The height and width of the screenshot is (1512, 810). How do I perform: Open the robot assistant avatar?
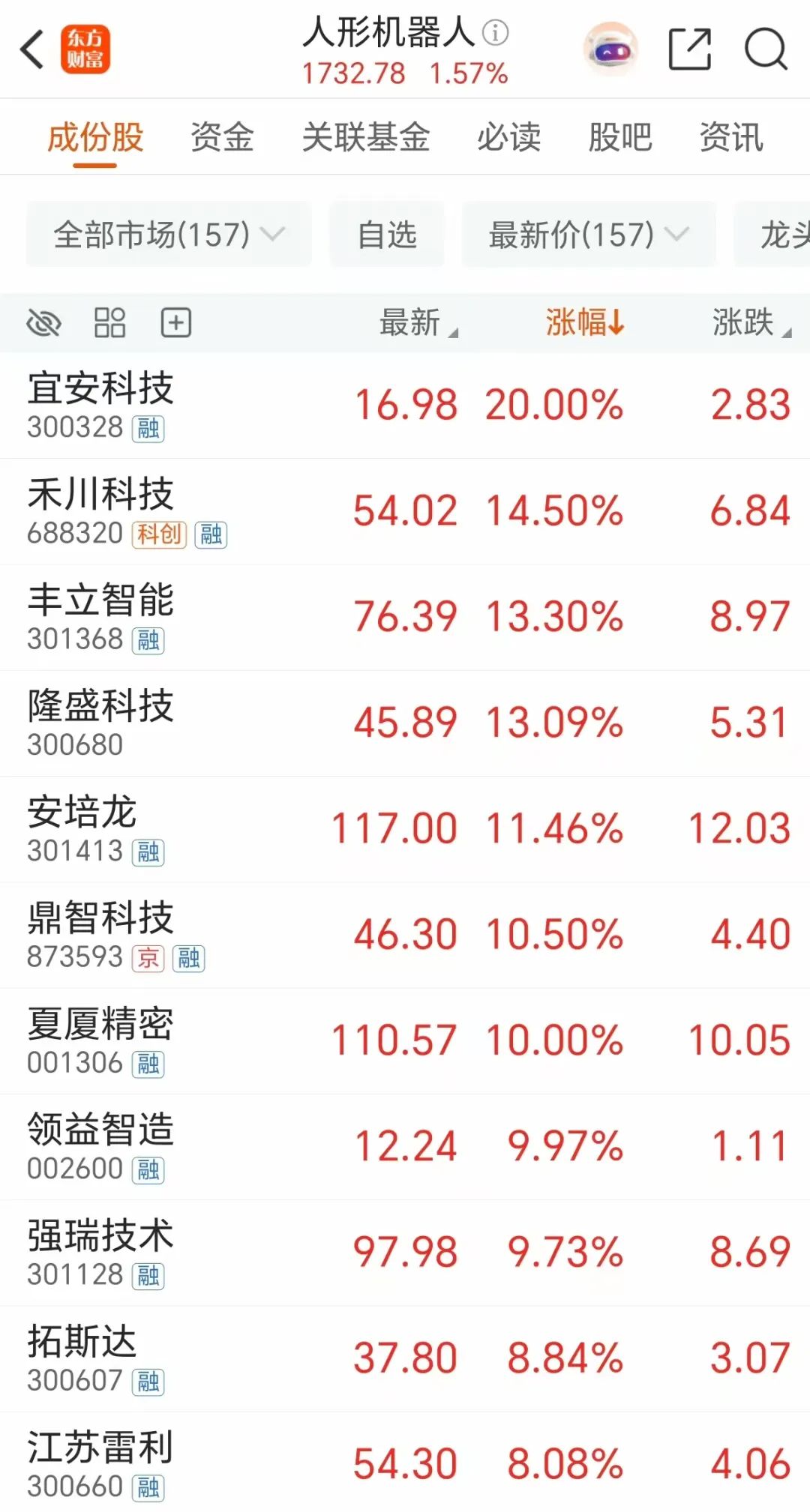tap(609, 49)
